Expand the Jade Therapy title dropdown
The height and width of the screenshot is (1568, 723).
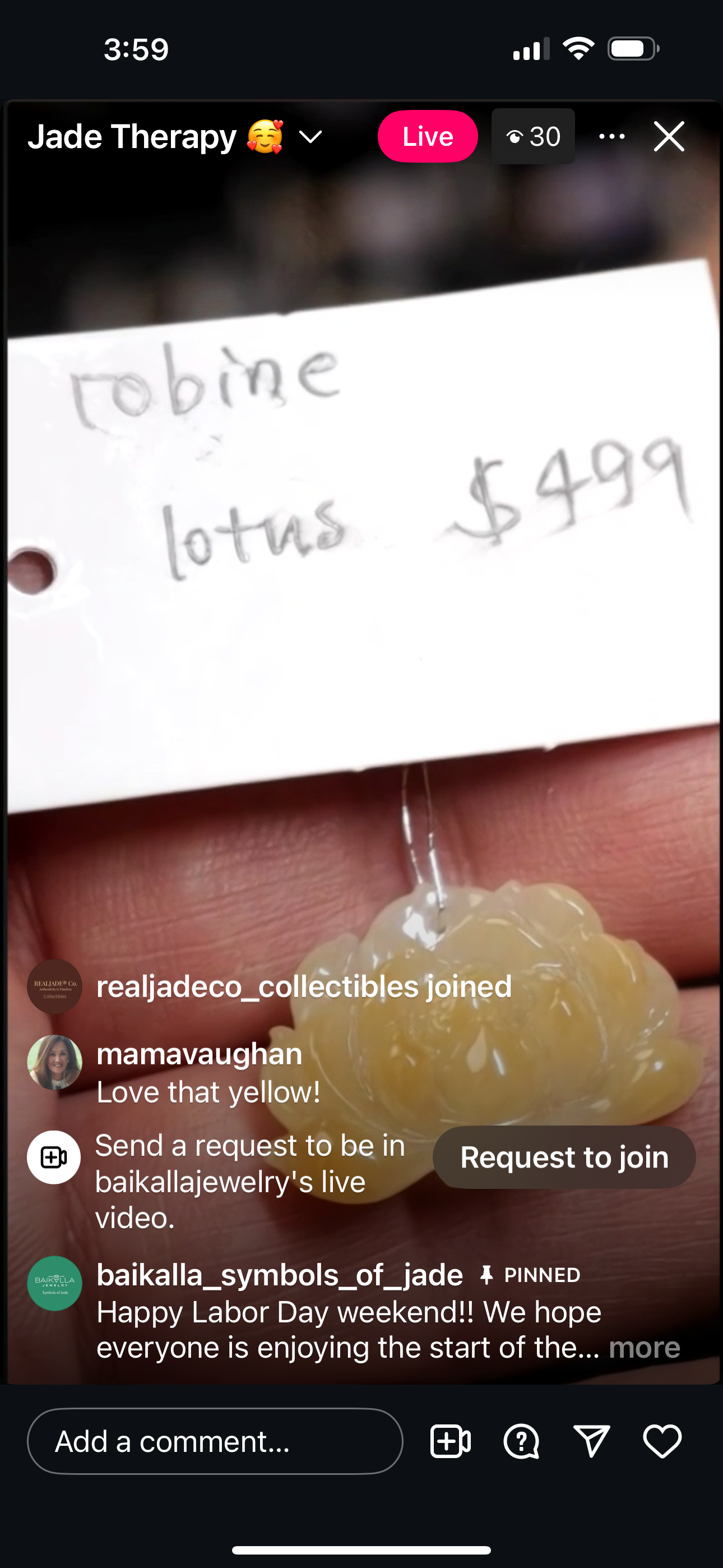[x=310, y=137]
